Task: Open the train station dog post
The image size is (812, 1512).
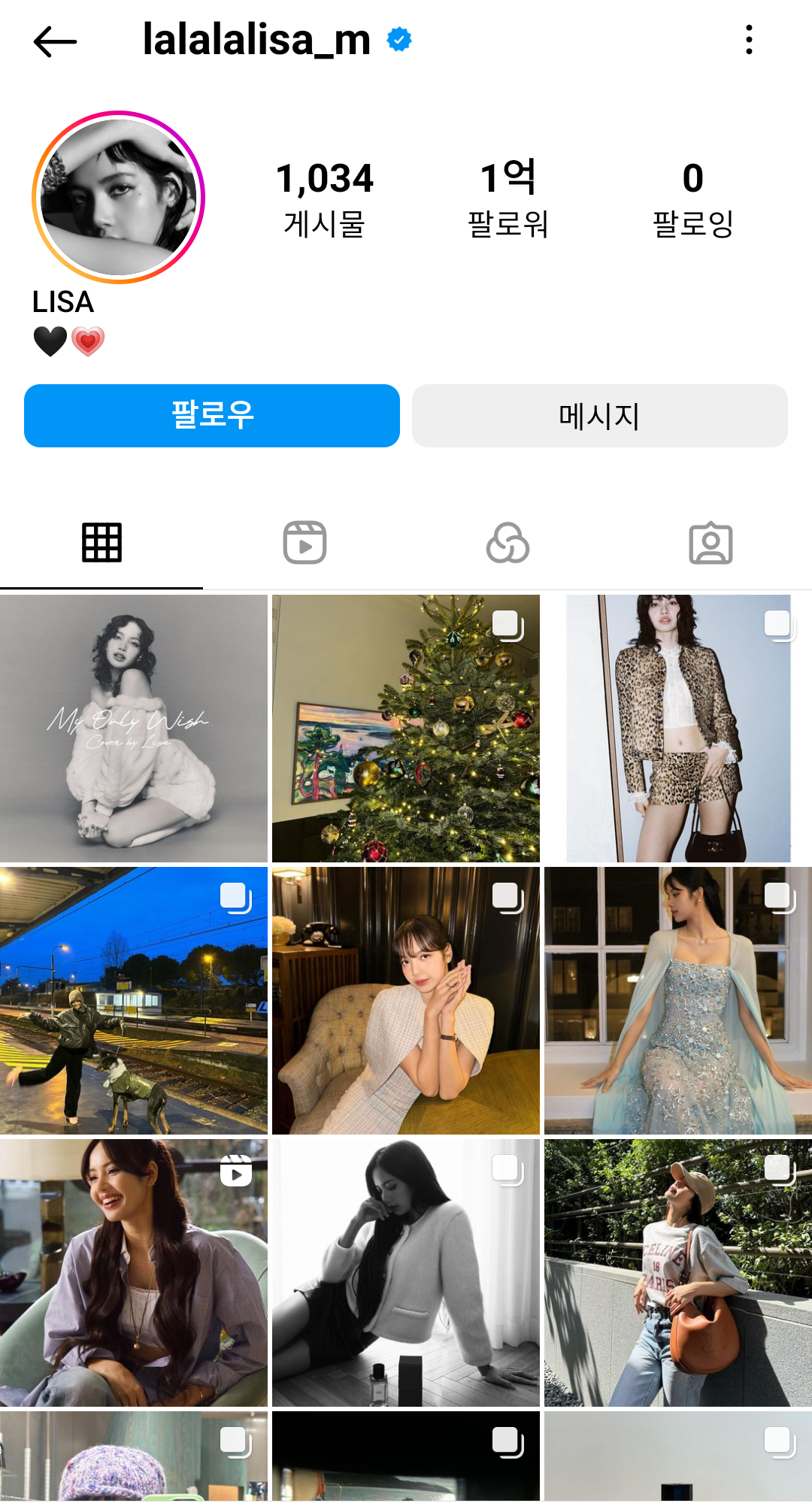Action: coord(134,1001)
